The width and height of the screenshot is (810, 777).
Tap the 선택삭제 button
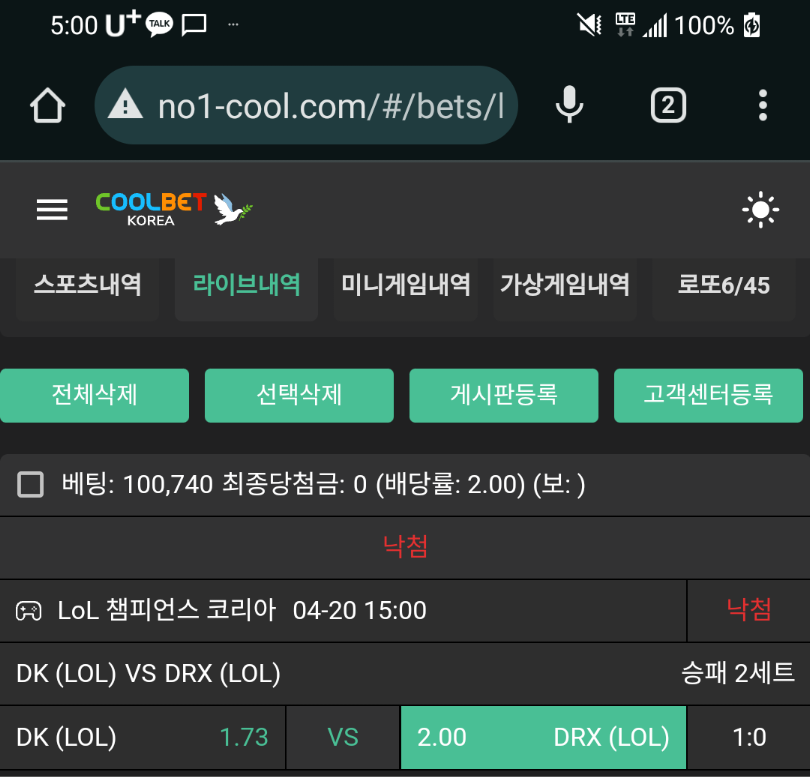299,395
